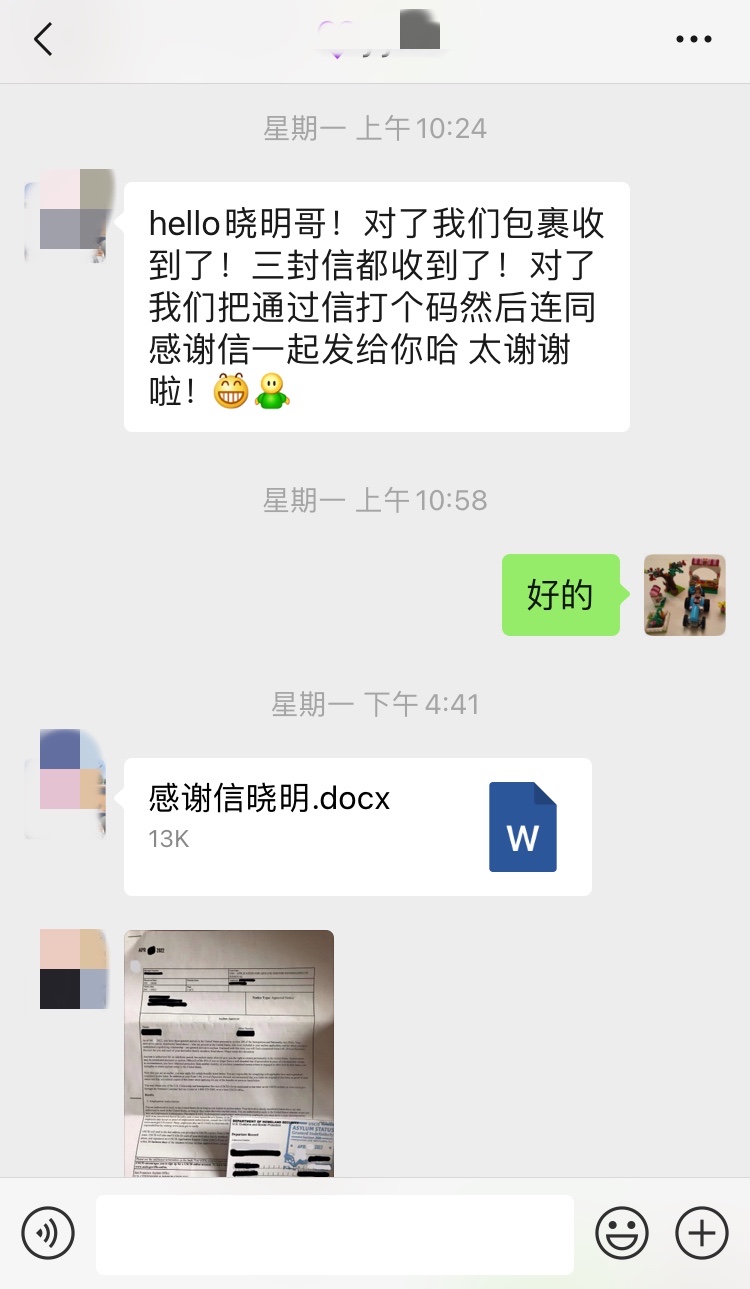Tap the message text field
Viewport: 750px width, 1289px height.
(x=335, y=1234)
